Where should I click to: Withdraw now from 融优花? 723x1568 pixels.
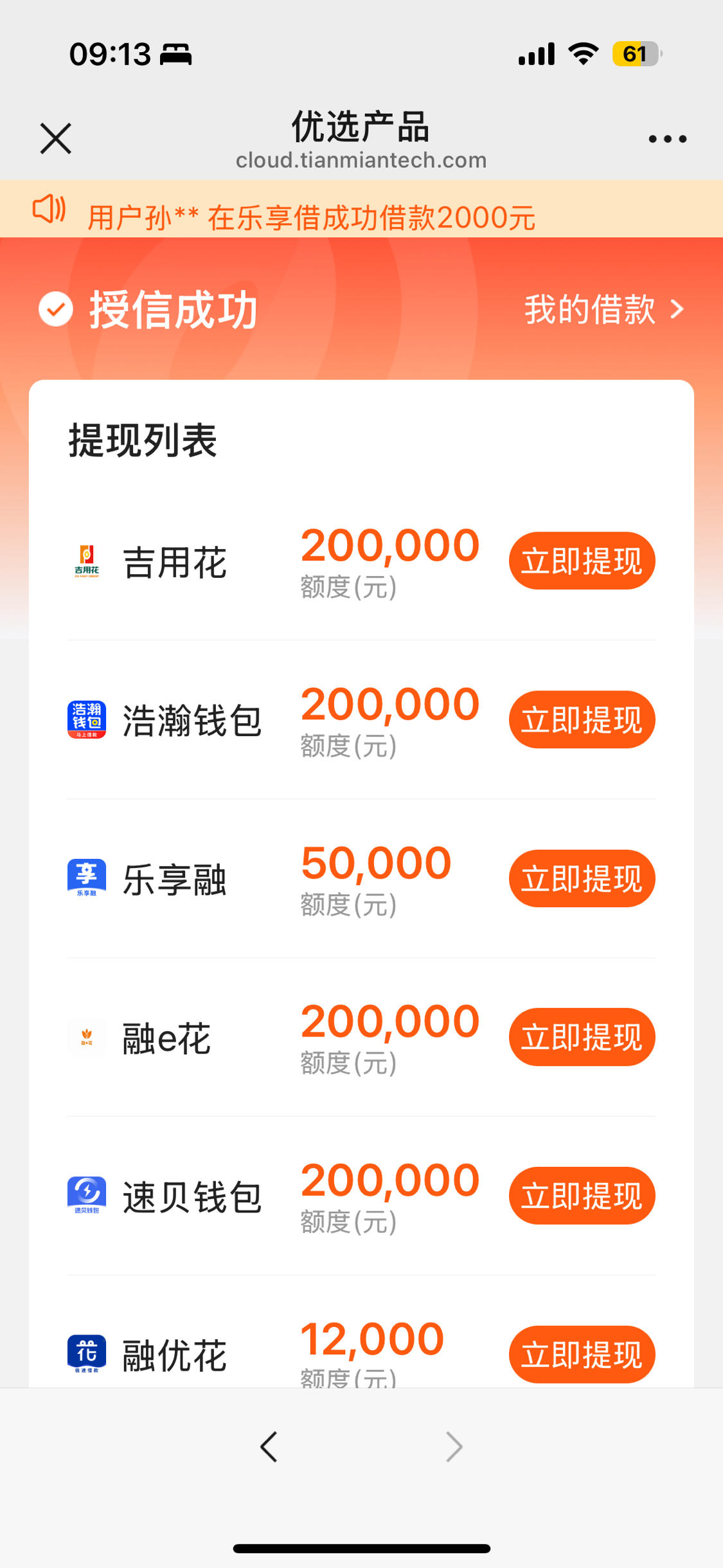point(582,1355)
